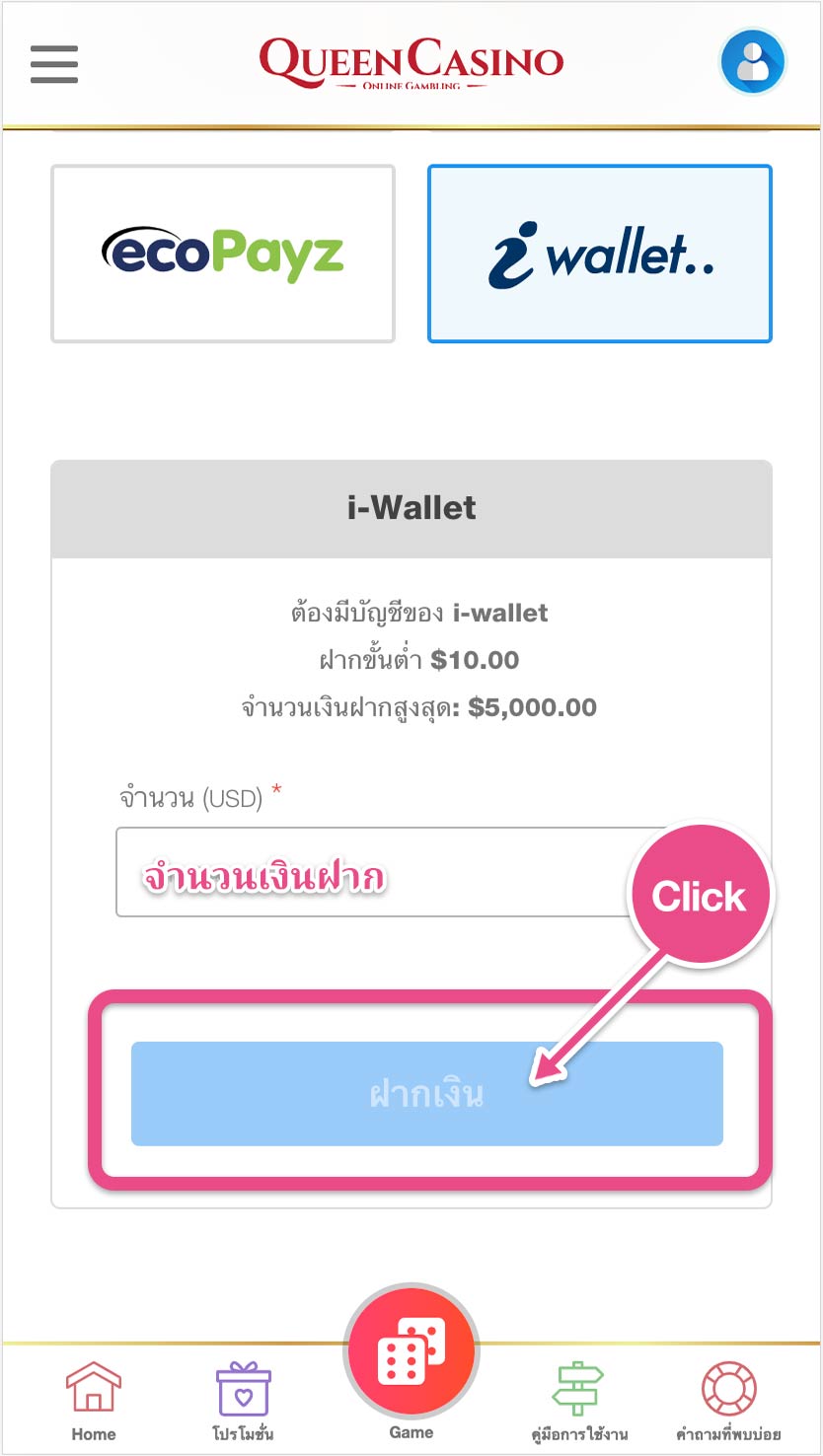This screenshot has height=1456, width=823.
Task: Select i-wallet payment method
Action: (600, 254)
